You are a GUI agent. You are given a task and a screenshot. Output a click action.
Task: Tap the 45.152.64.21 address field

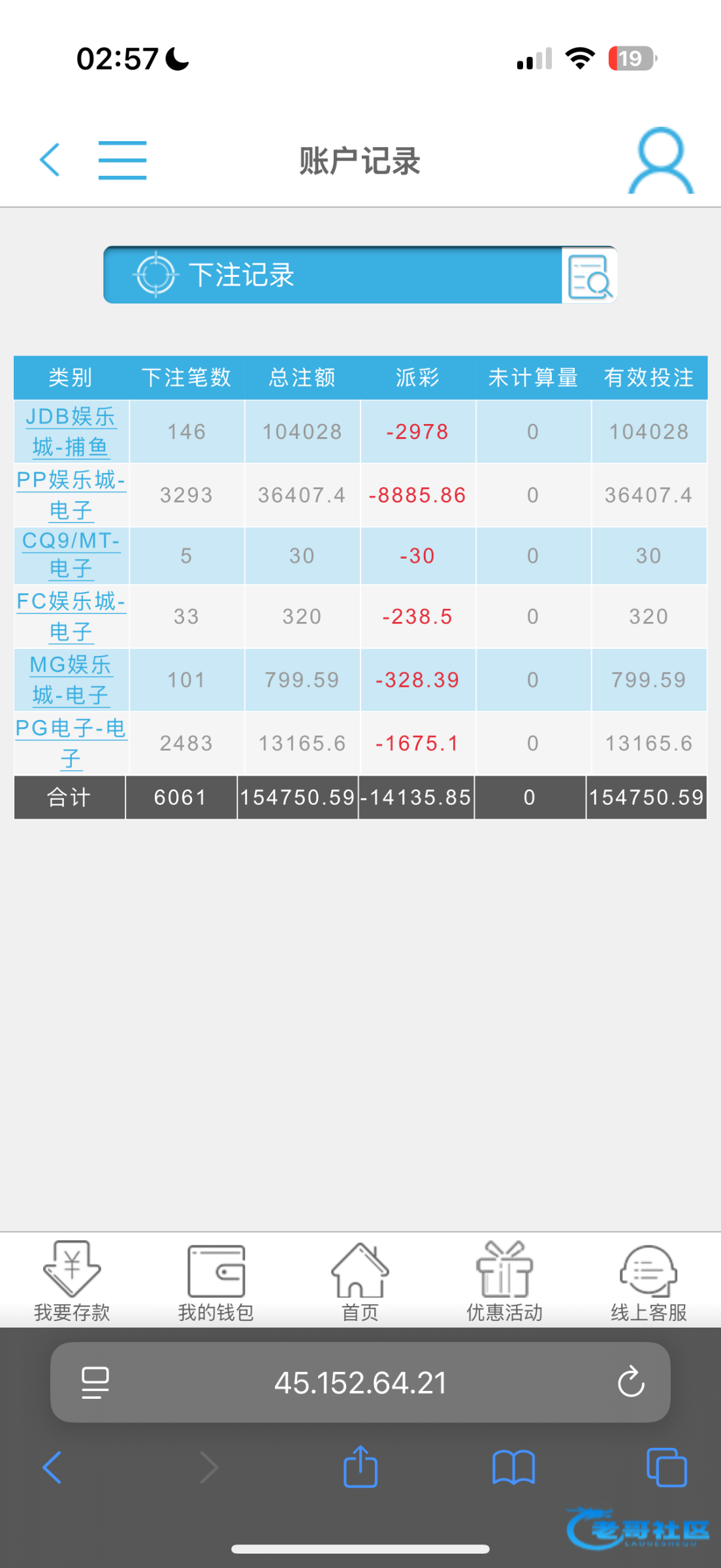tap(360, 1382)
